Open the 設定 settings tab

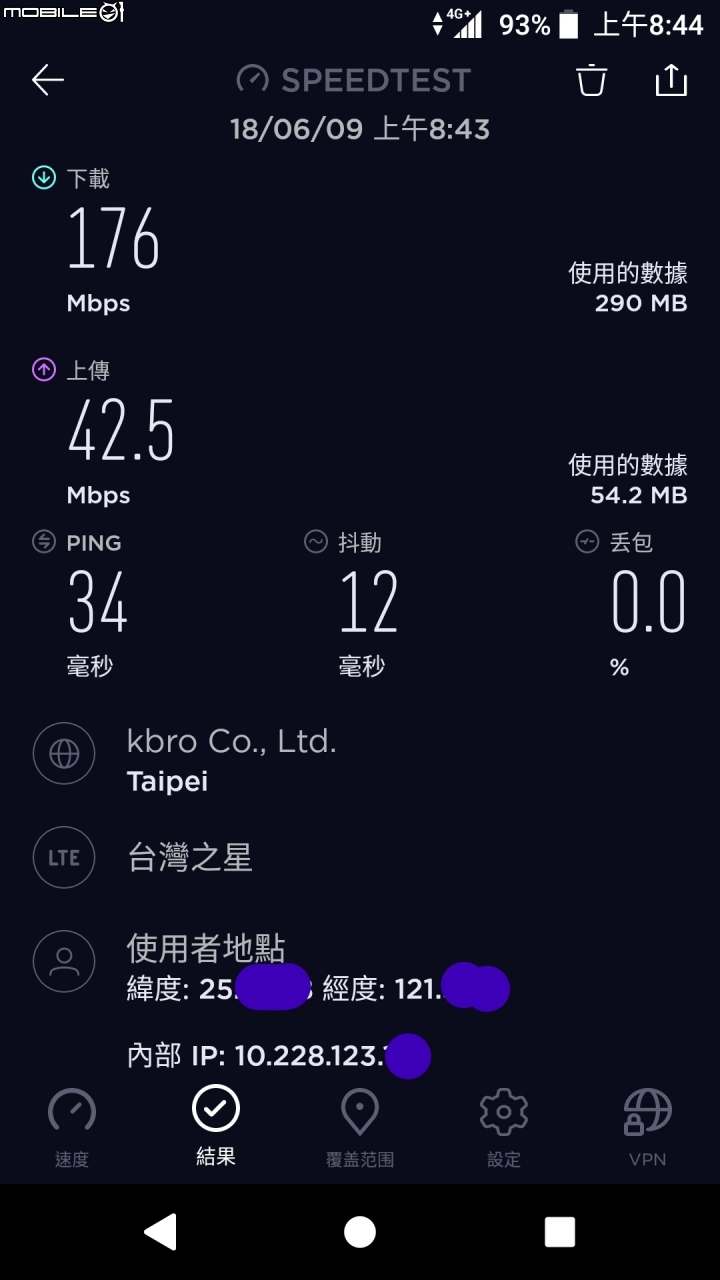pyautogui.click(x=504, y=1128)
